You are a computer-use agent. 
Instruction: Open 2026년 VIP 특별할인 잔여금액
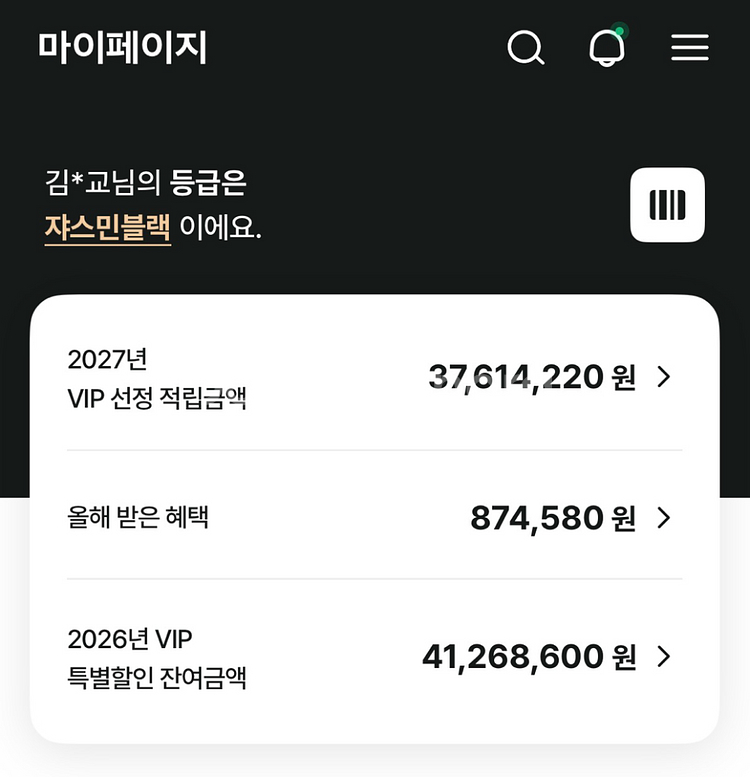point(375,658)
